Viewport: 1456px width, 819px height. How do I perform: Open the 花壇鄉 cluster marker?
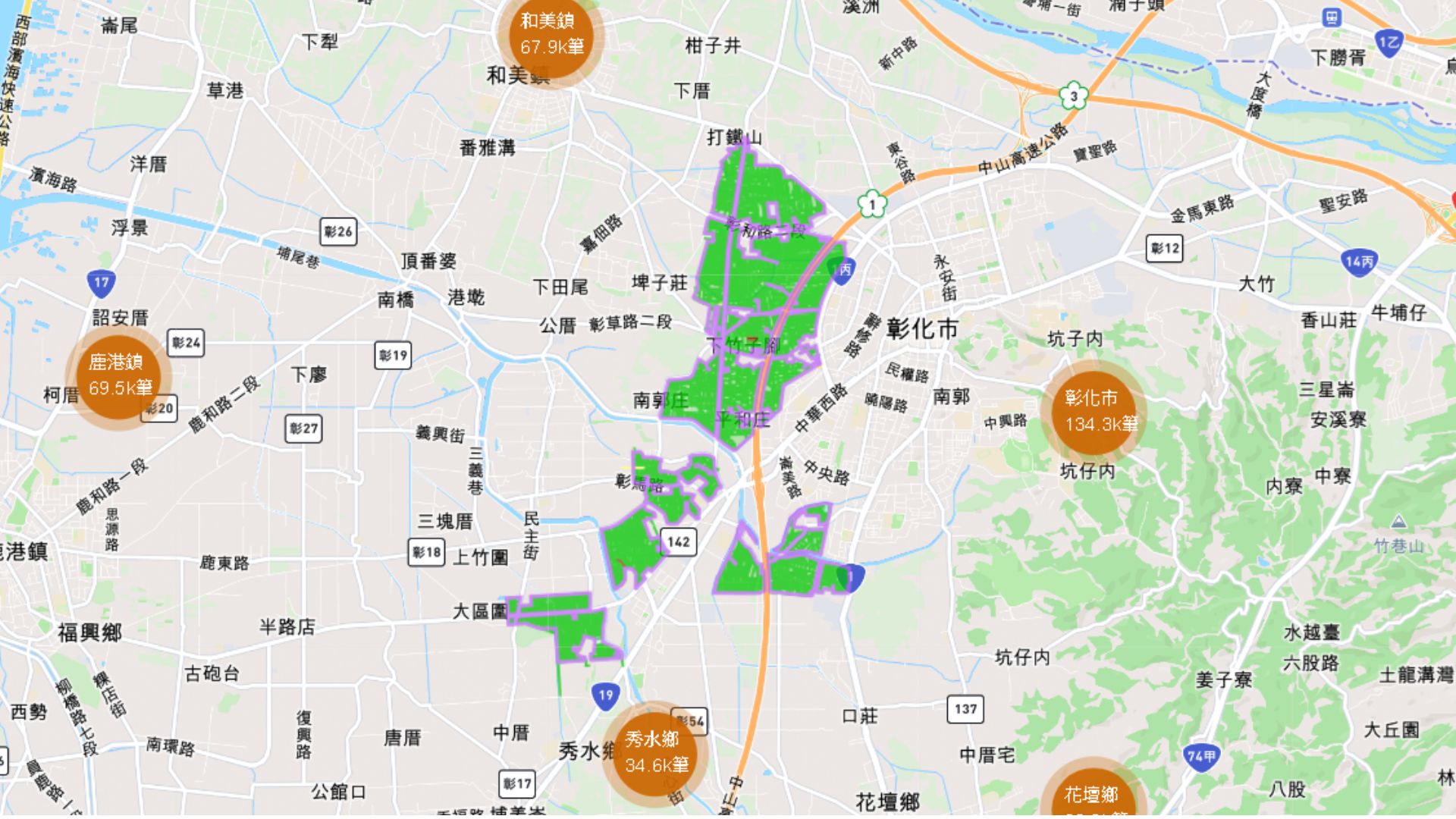click(x=1090, y=798)
